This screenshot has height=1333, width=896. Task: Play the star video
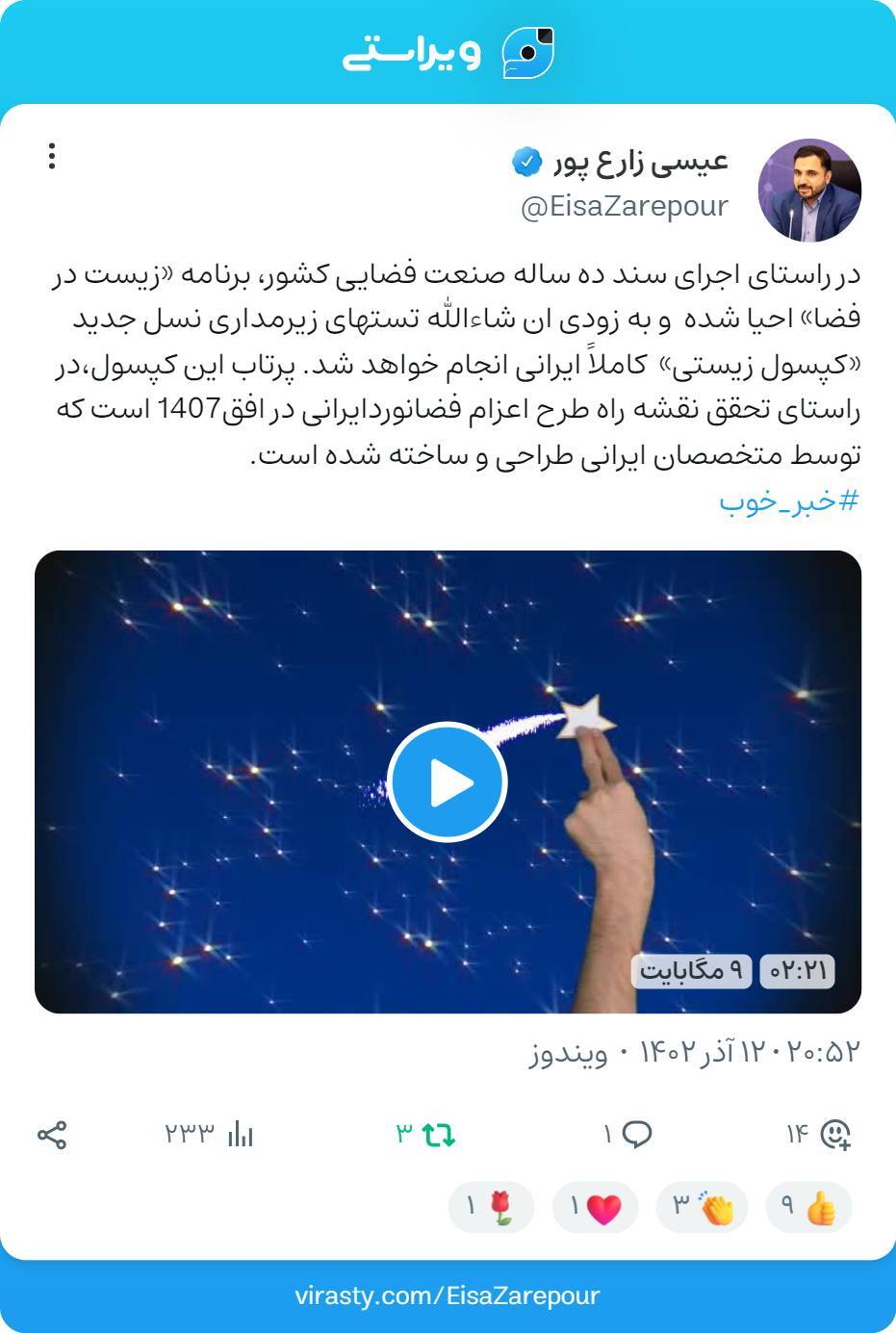click(448, 782)
